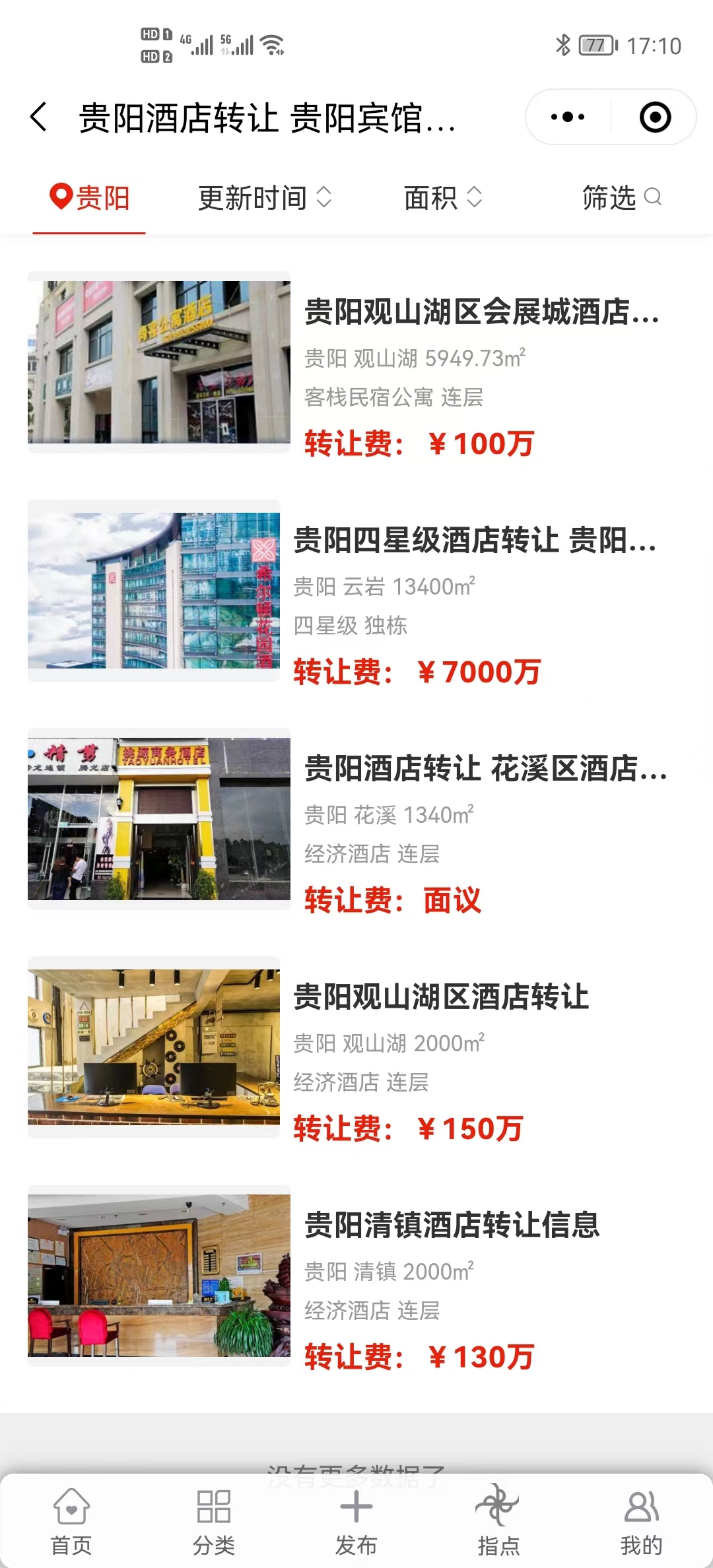Select the 贵阳 location filter

(x=90, y=198)
